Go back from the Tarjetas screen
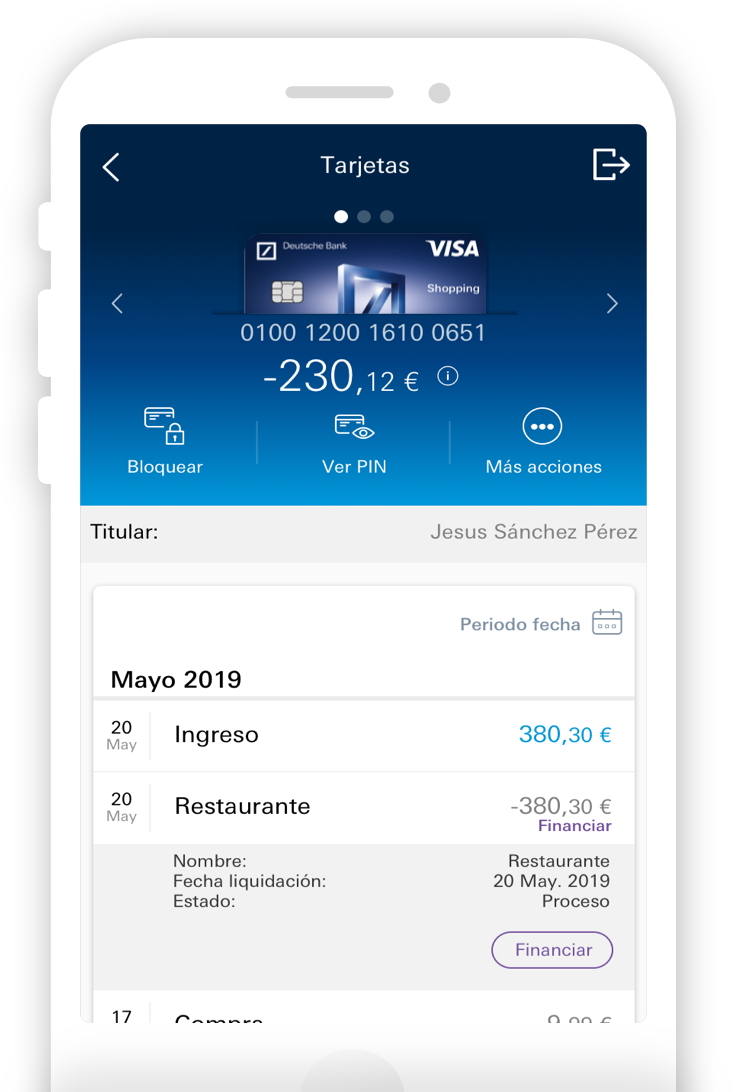 pyautogui.click(x=111, y=166)
